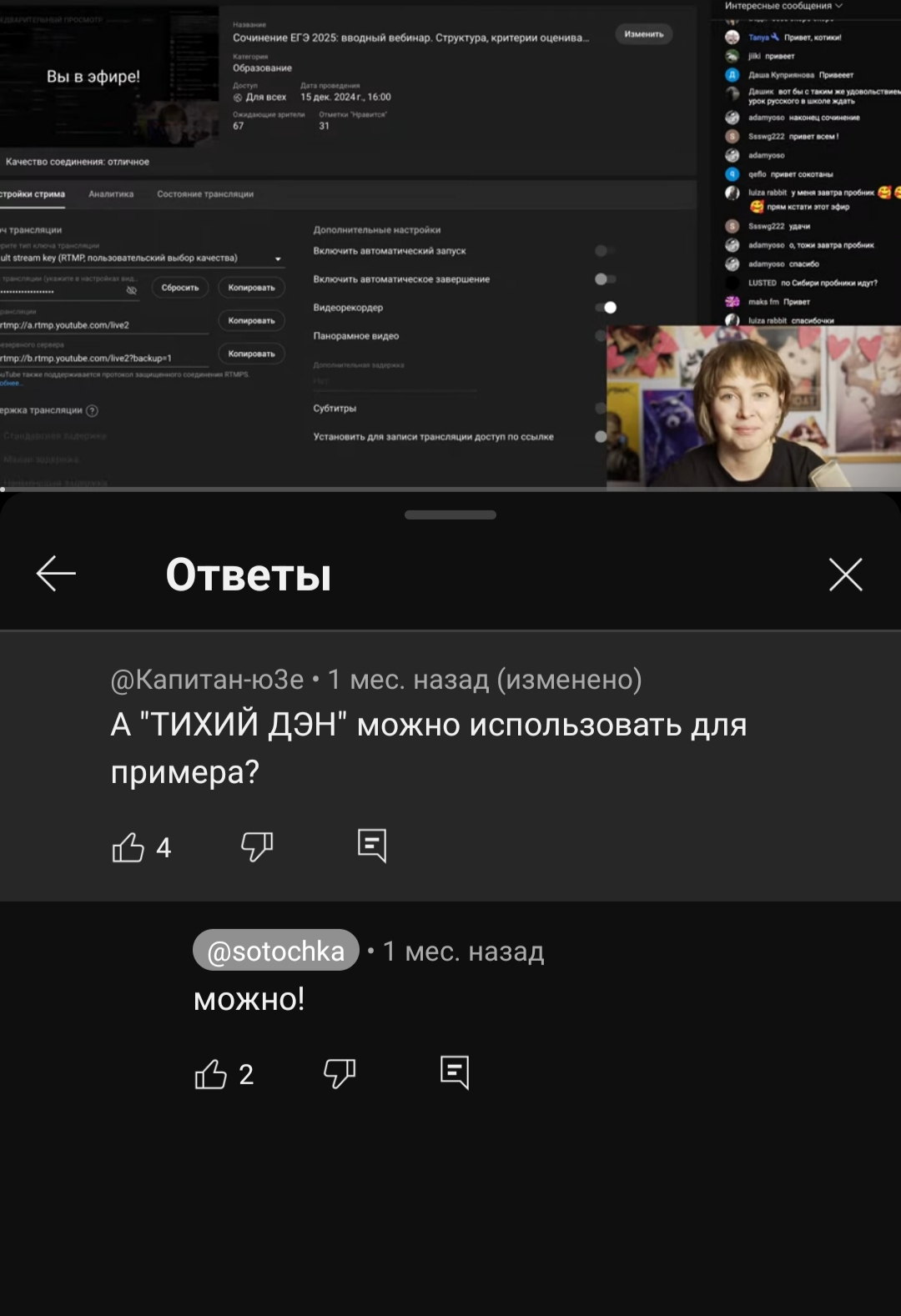Like the reply "можно!"
The image size is (901, 1316).
pyautogui.click(x=211, y=1074)
